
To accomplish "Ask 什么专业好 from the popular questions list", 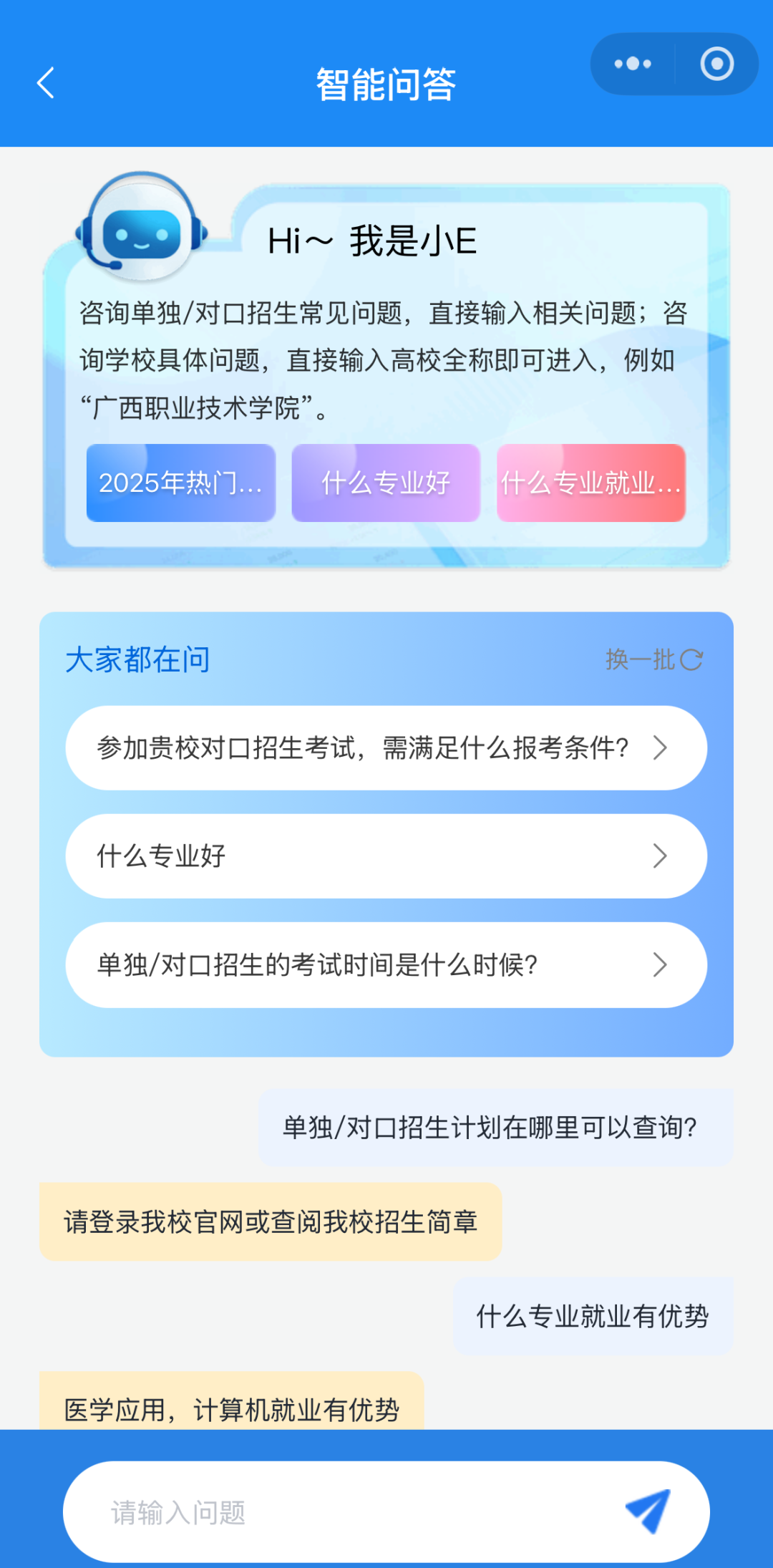I will click(386, 856).
